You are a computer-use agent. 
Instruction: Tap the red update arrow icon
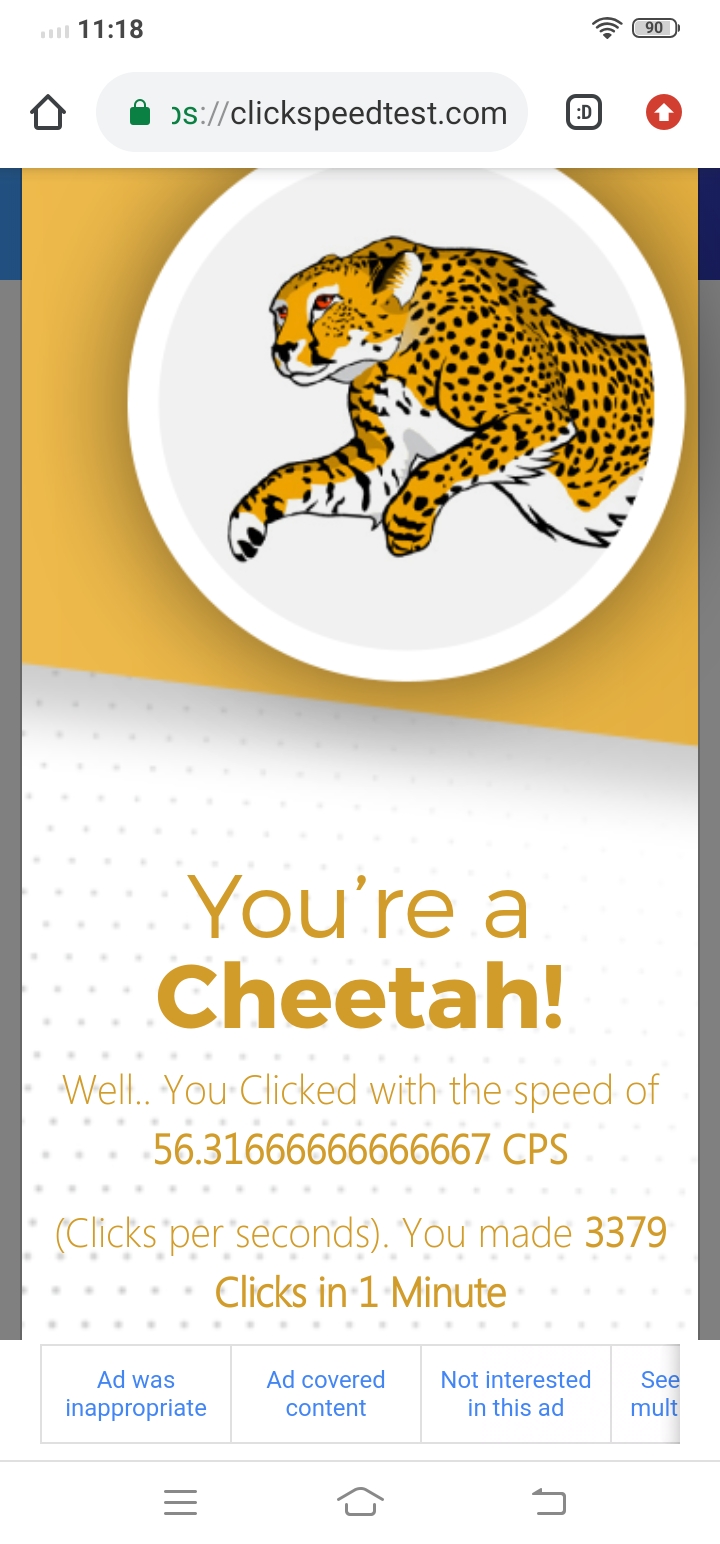click(x=663, y=113)
